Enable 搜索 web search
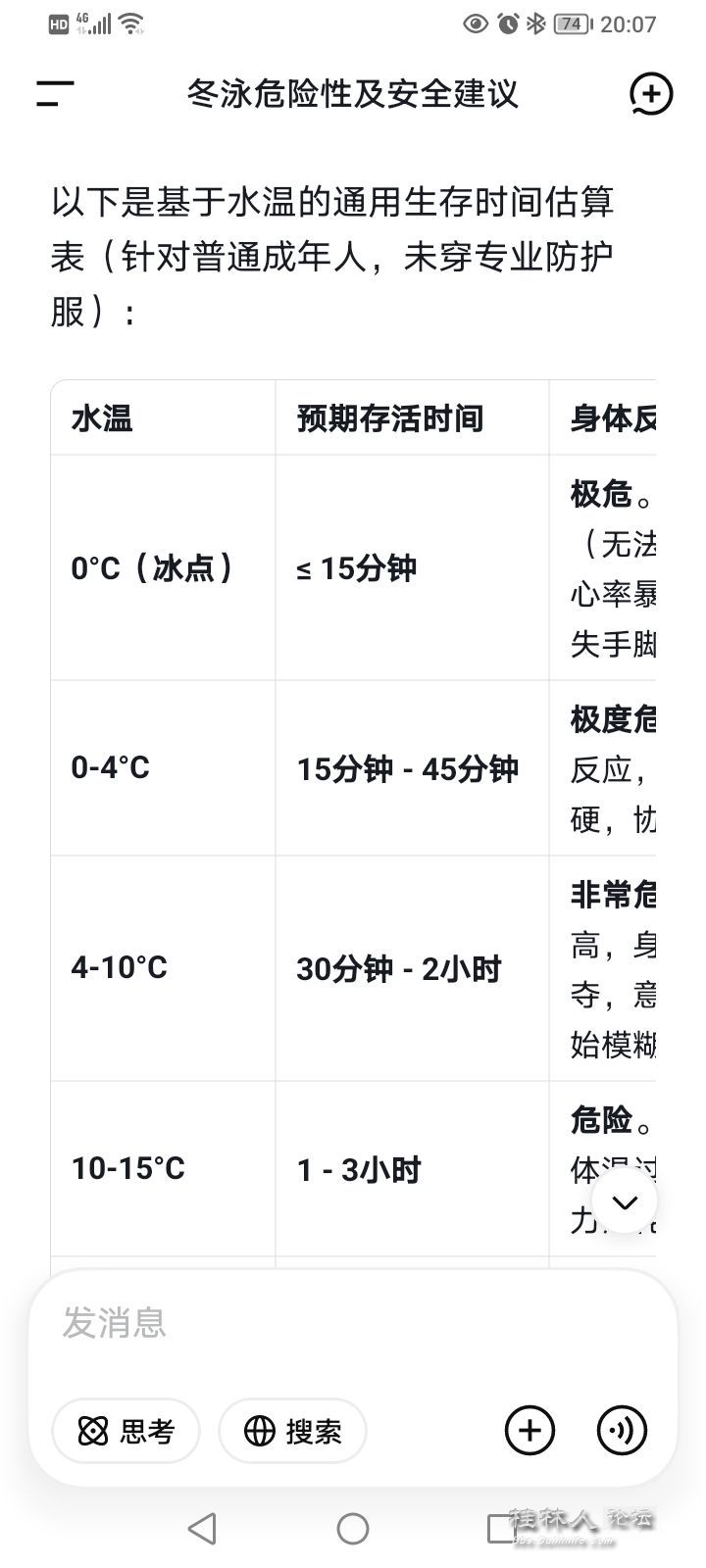The height and width of the screenshot is (1568, 706). tap(292, 1431)
